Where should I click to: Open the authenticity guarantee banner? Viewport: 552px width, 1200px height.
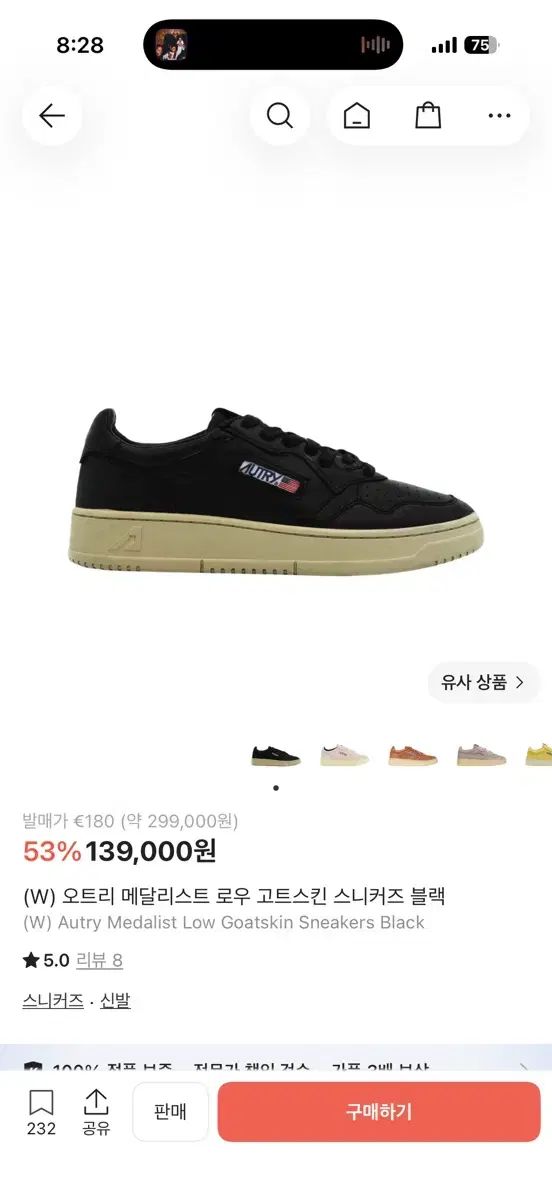tap(276, 1061)
